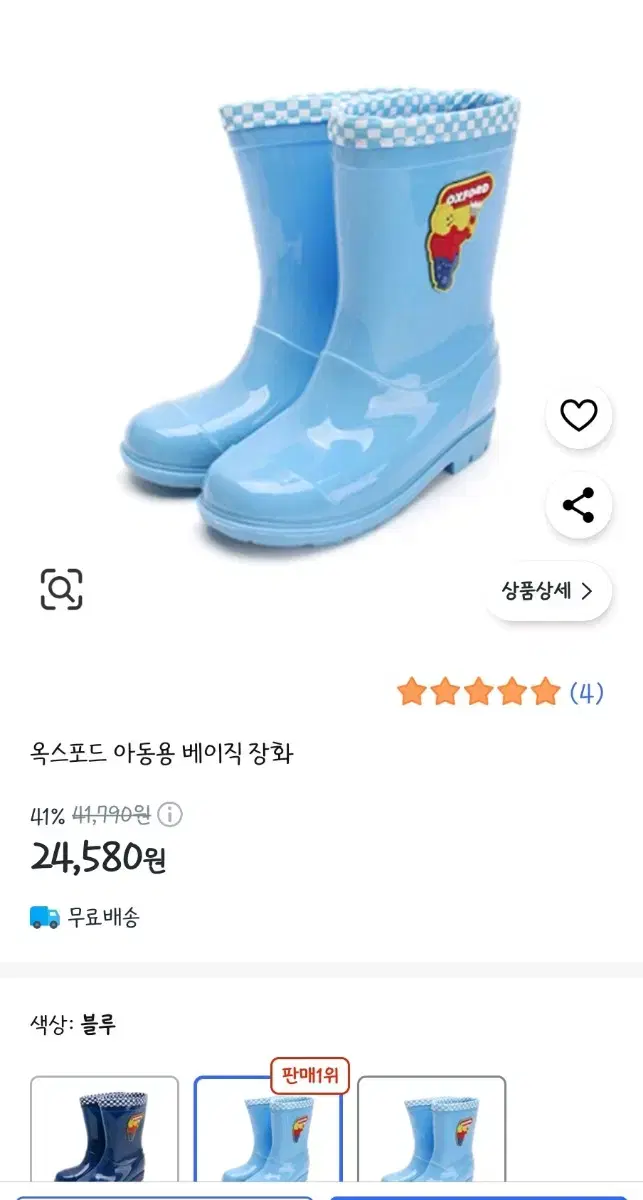The height and width of the screenshot is (1200, 643).
Task: Open 상품상세 product details
Action: click(548, 590)
